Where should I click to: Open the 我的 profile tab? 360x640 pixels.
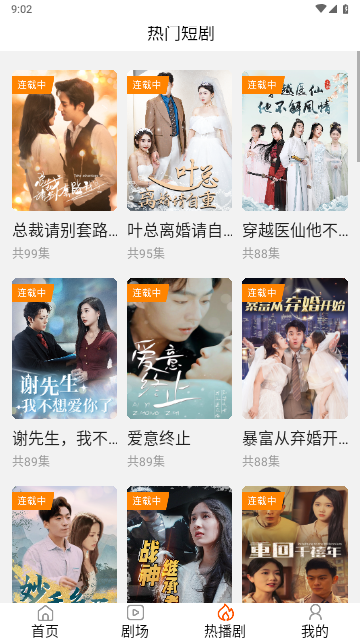tap(315, 621)
